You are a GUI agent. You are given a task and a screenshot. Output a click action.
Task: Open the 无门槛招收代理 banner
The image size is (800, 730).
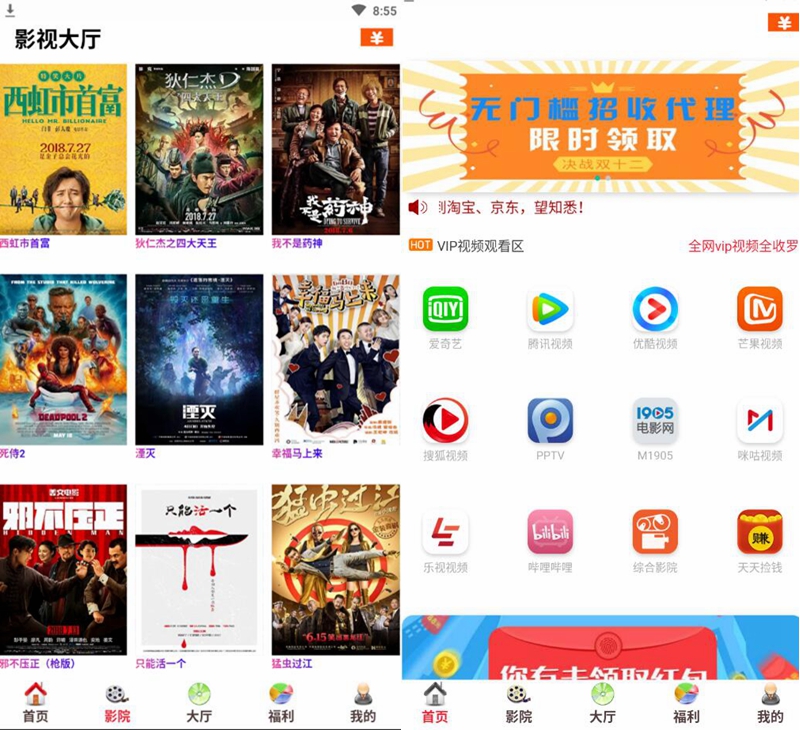tap(600, 125)
